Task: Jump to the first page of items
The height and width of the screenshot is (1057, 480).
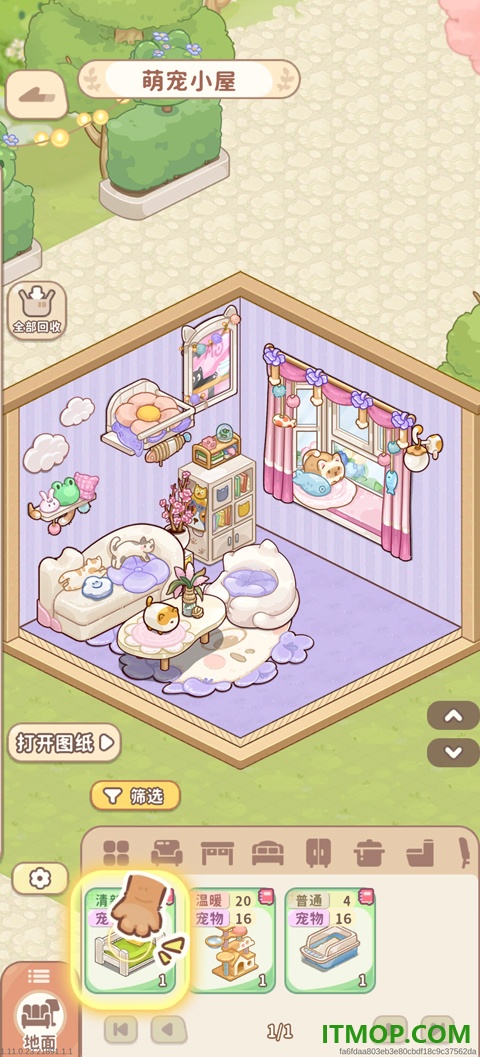Action: pyautogui.click(x=121, y=1029)
